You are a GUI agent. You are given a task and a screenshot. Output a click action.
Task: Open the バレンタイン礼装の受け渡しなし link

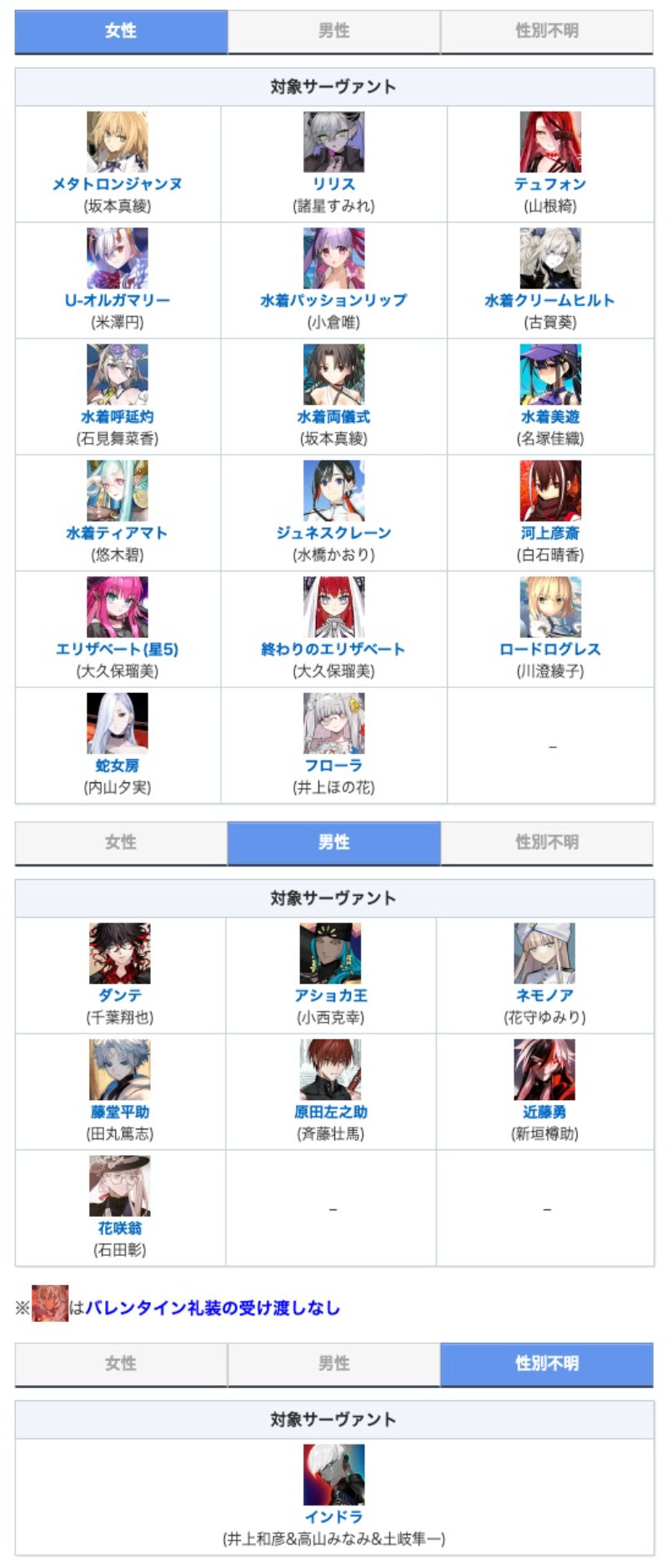tap(213, 1308)
